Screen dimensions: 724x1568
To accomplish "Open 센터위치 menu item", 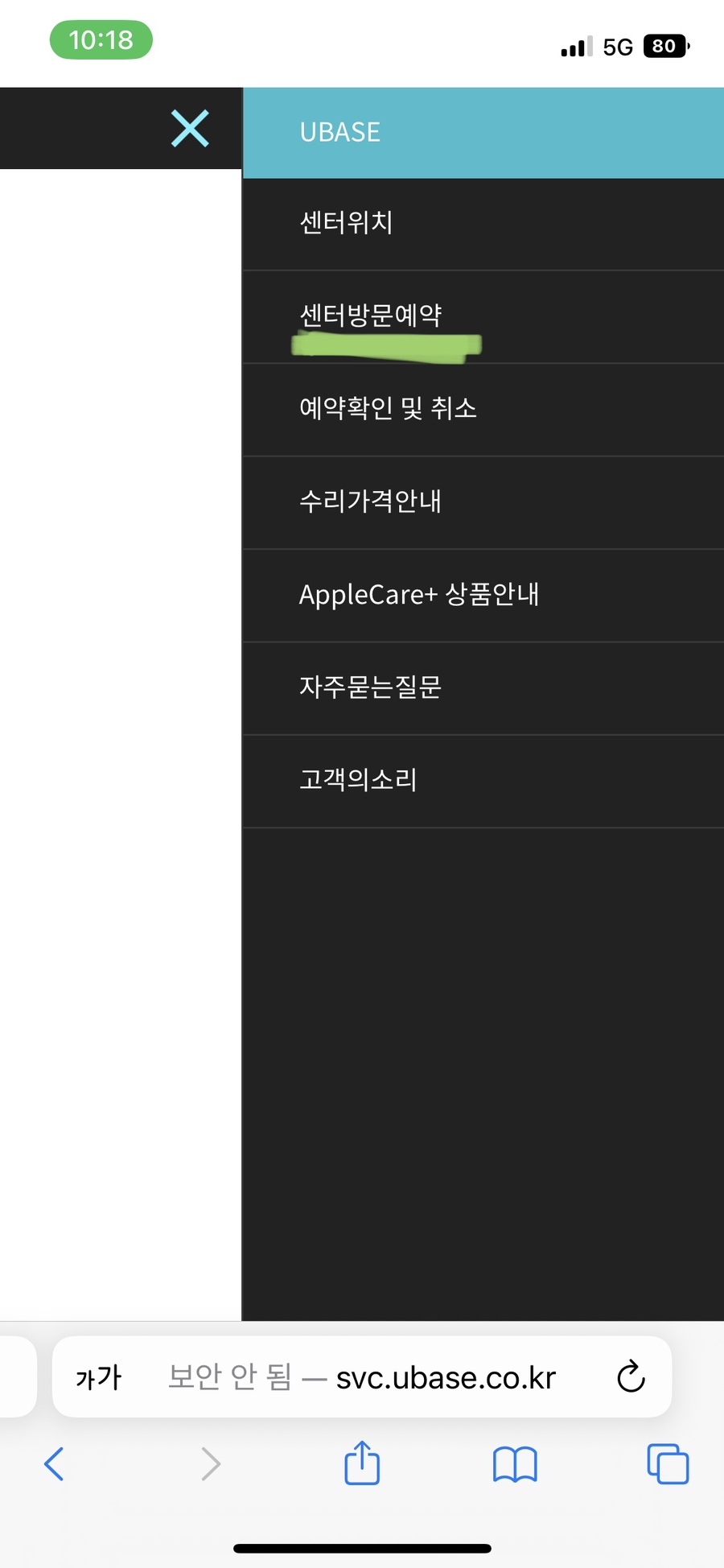I will click(346, 223).
